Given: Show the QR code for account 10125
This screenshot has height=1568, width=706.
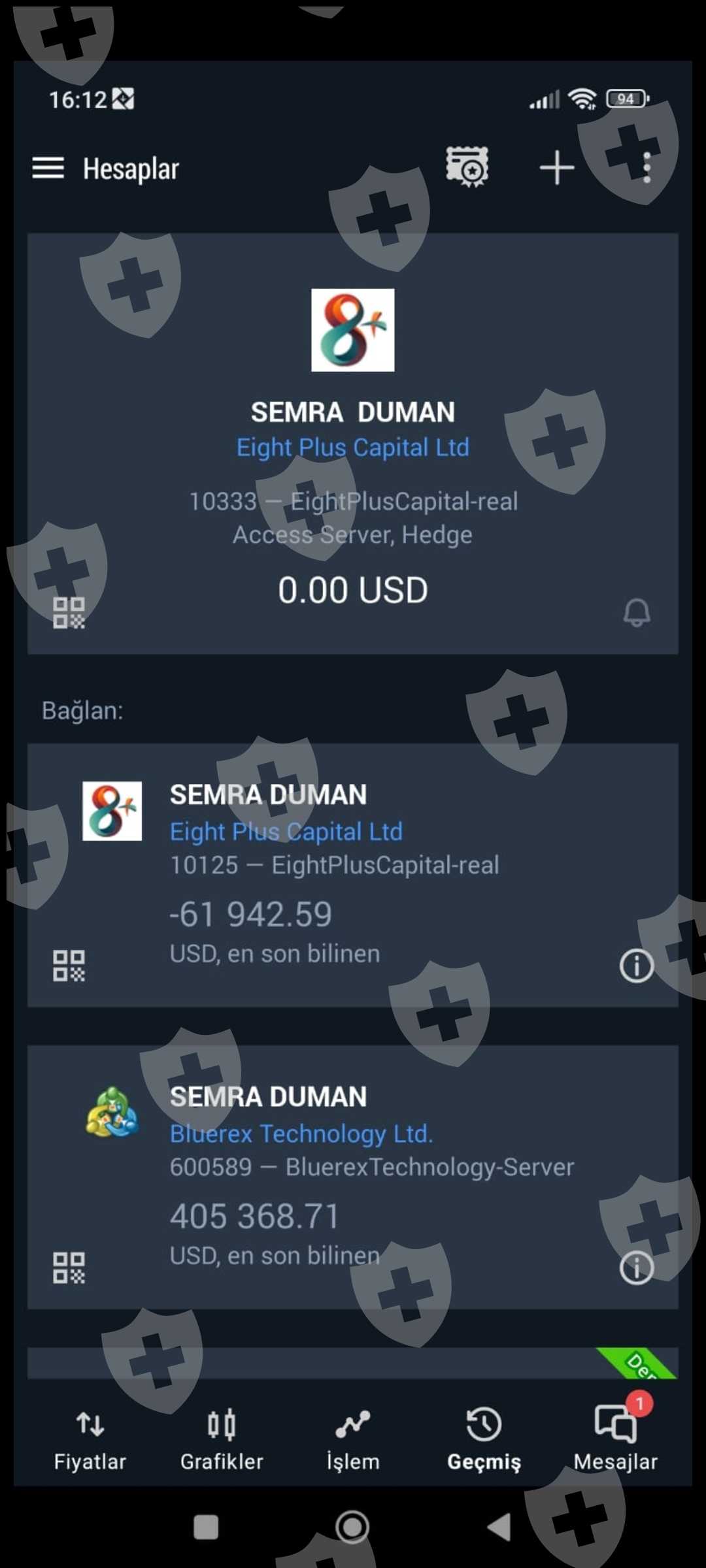Looking at the screenshot, I should [69, 966].
